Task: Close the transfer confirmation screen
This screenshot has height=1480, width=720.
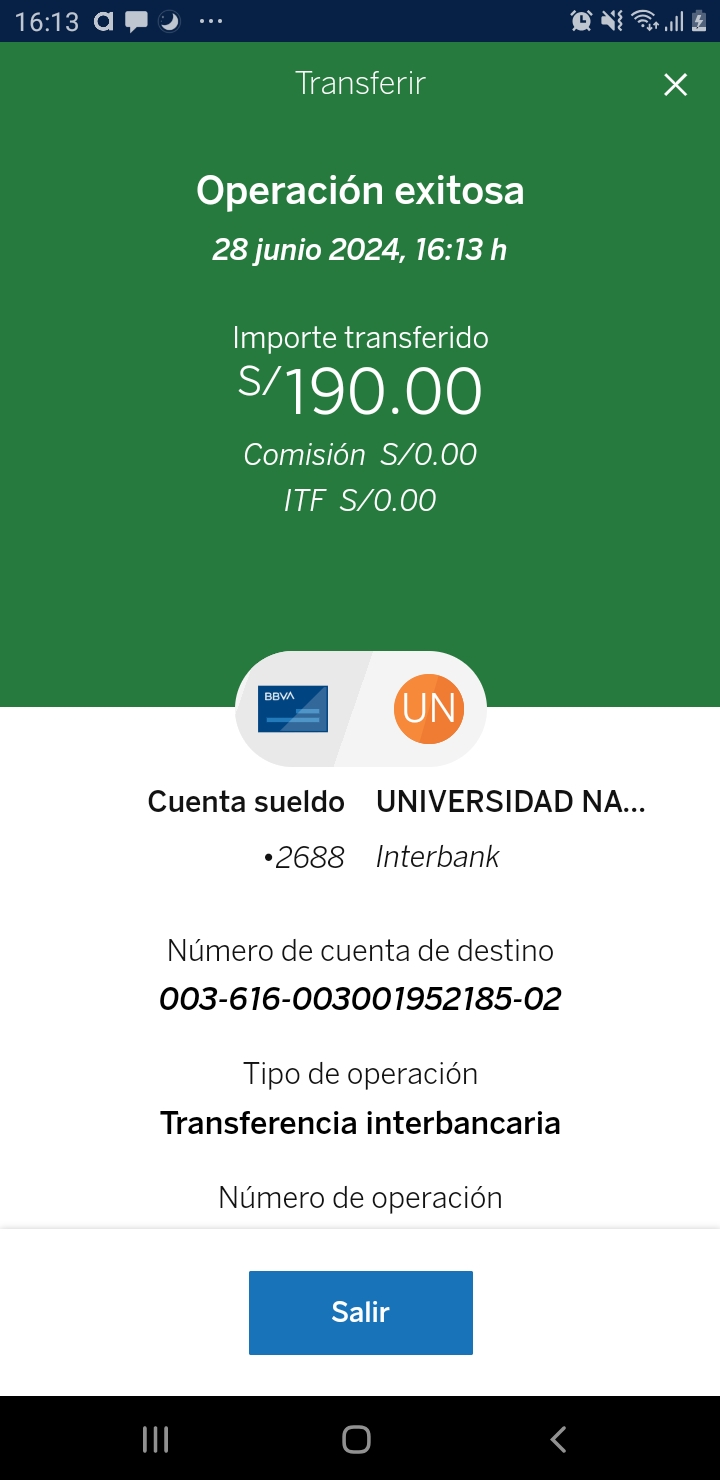Action: pos(676,85)
